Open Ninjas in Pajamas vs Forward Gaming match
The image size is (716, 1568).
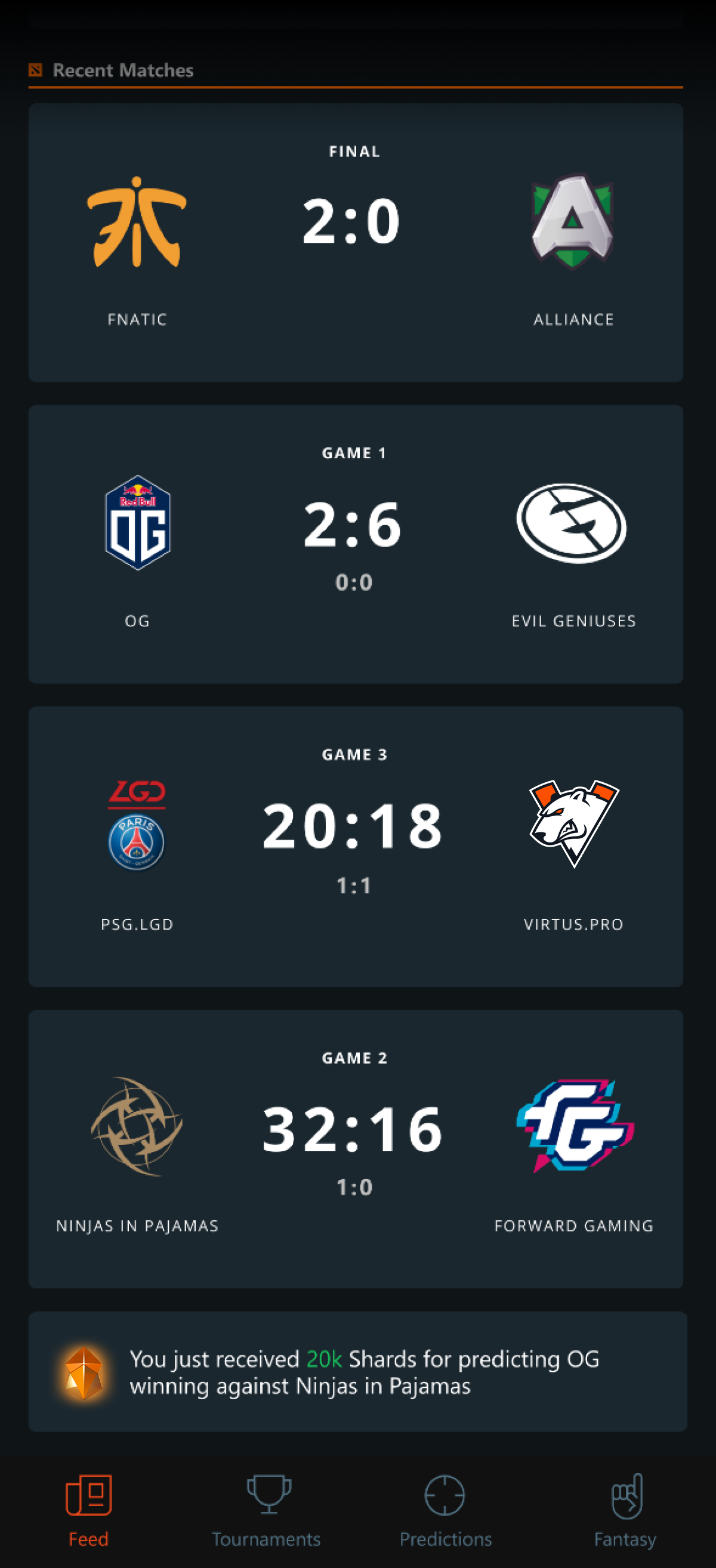pos(356,1149)
